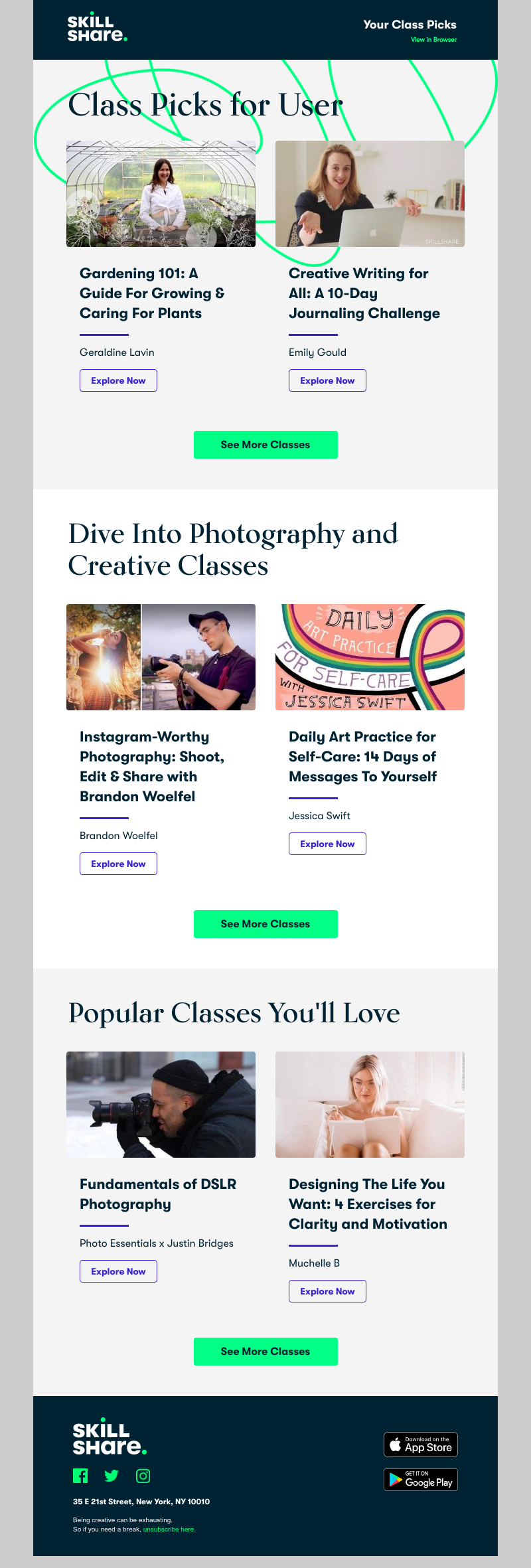See more Photography and Creative classes

(265, 924)
